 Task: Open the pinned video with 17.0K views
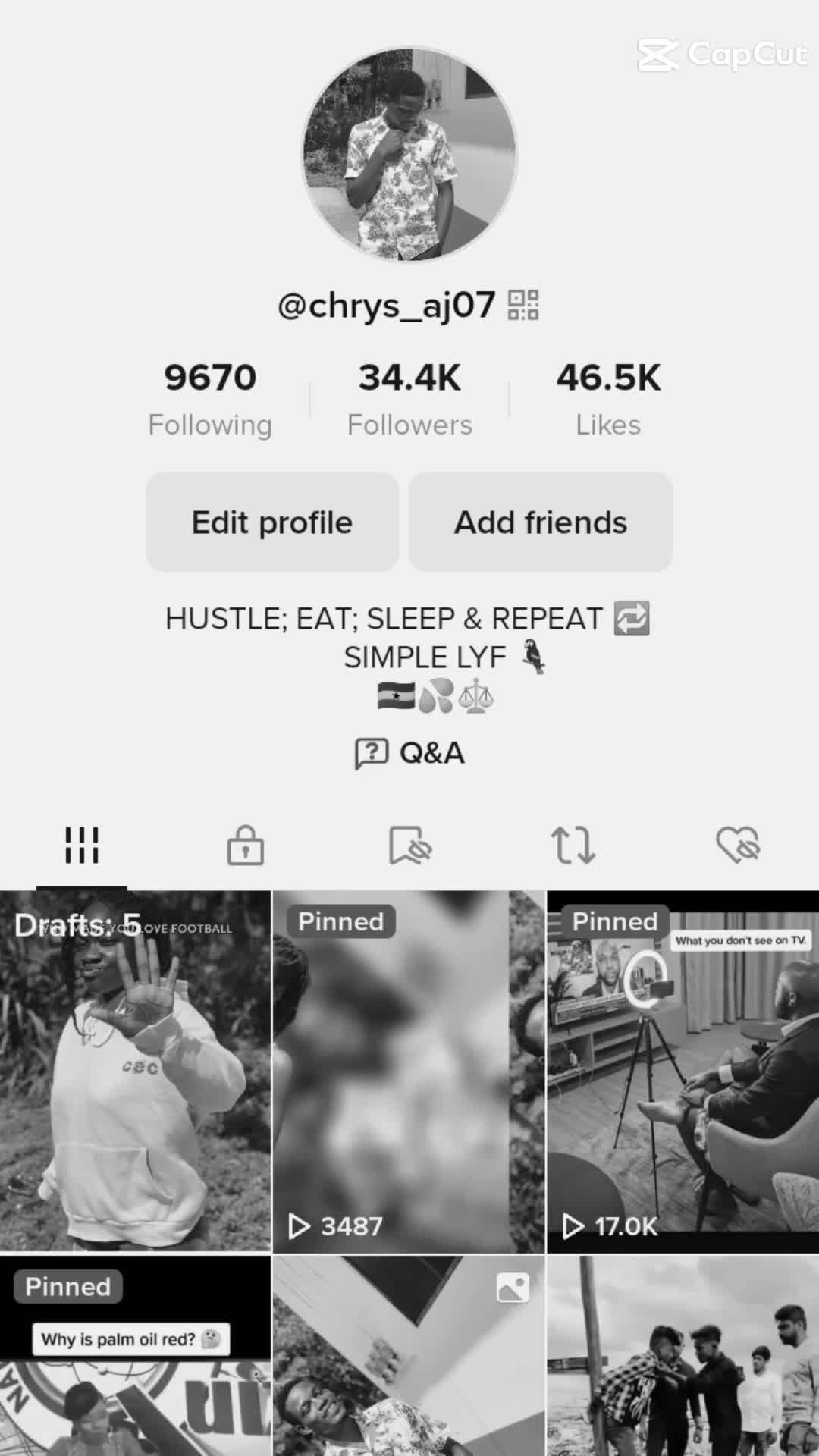tap(682, 1071)
